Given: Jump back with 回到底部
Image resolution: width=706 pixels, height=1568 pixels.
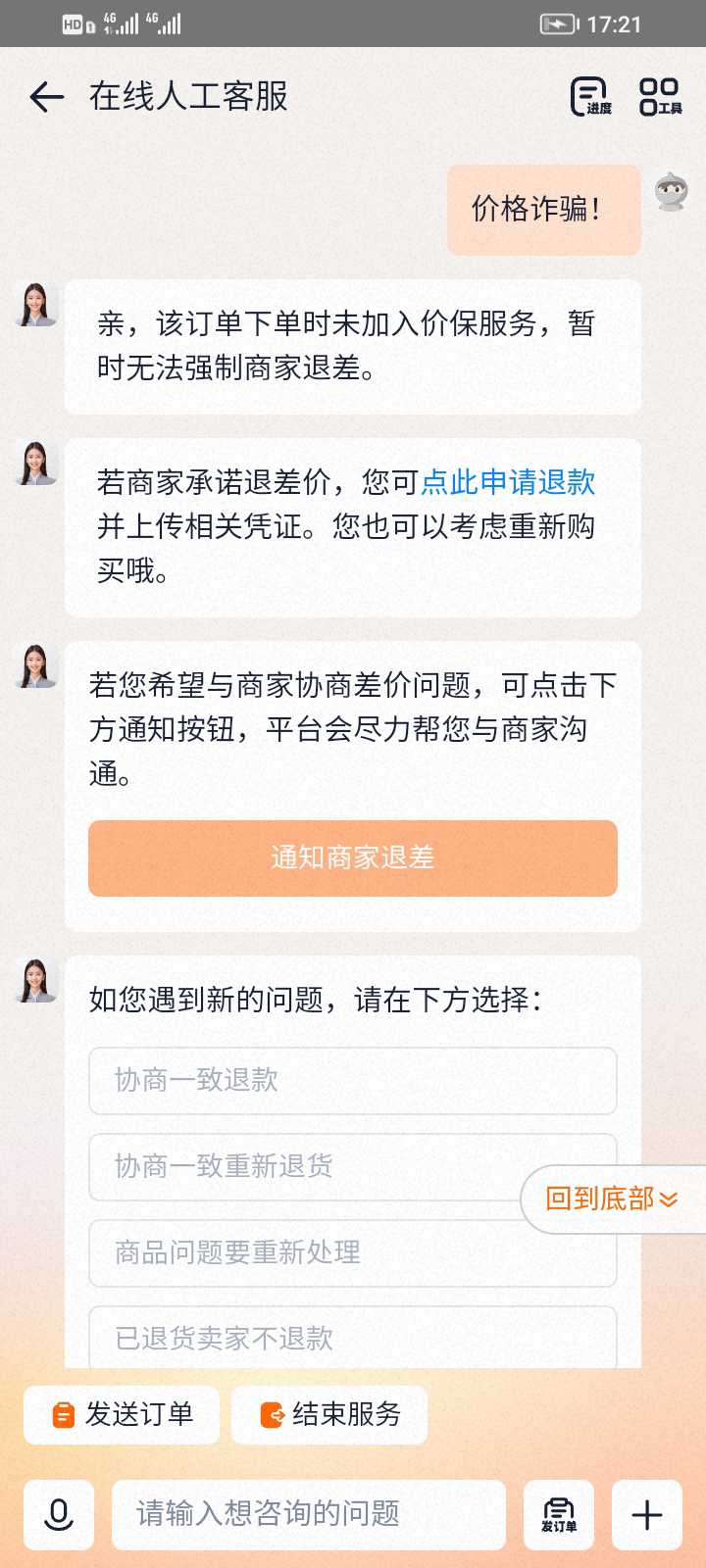Looking at the screenshot, I should click(x=612, y=1199).
